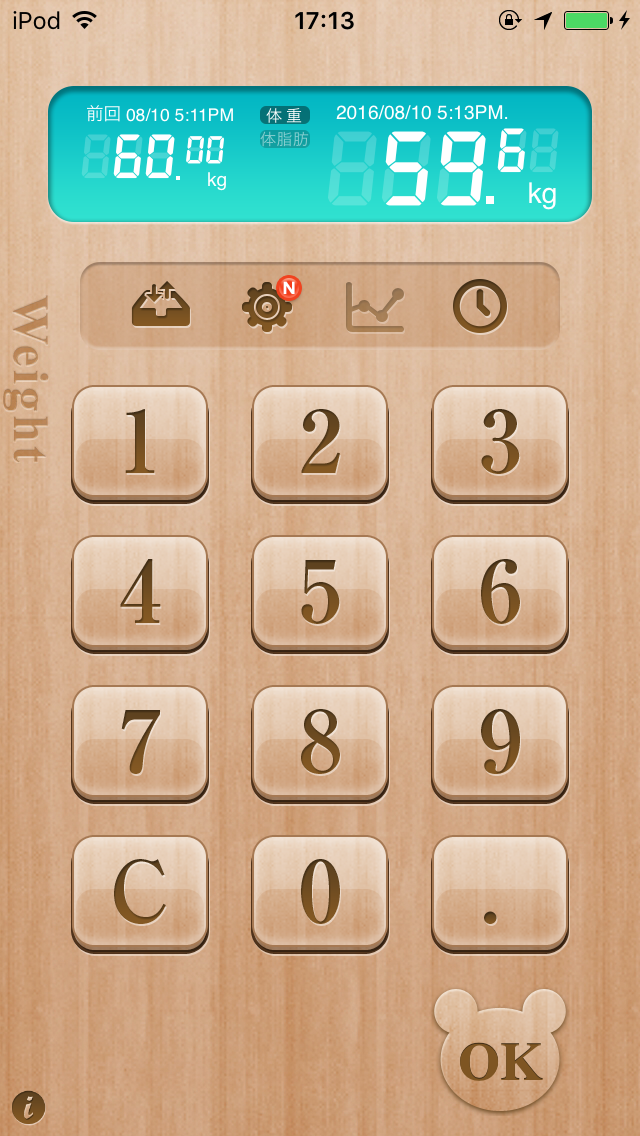Image resolution: width=640 pixels, height=1136 pixels.
Task: Enter digit 9 on keypad
Action: [500, 742]
